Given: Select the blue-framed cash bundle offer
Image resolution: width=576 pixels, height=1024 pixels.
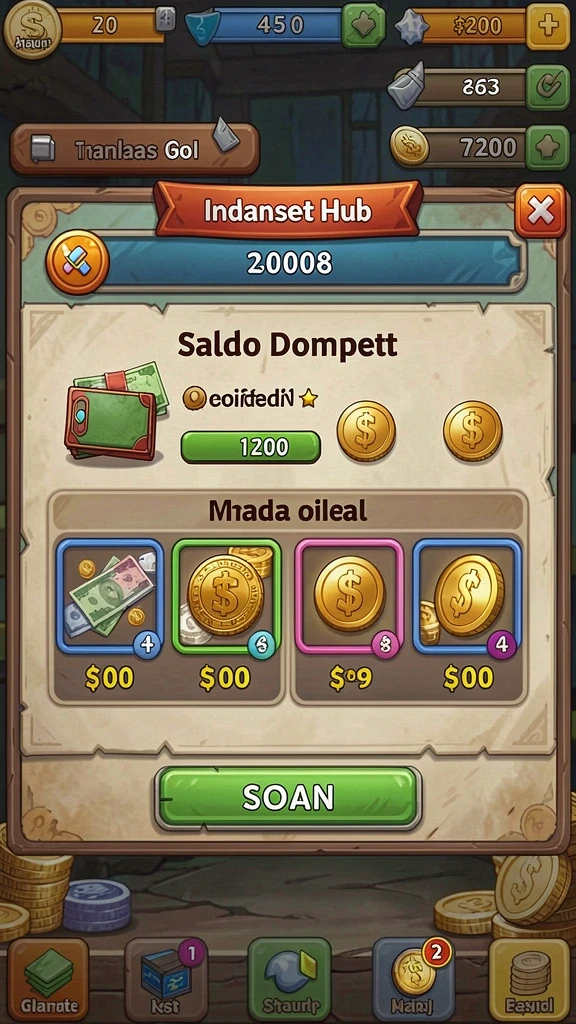Looking at the screenshot, I should click(x=109, y=596).
